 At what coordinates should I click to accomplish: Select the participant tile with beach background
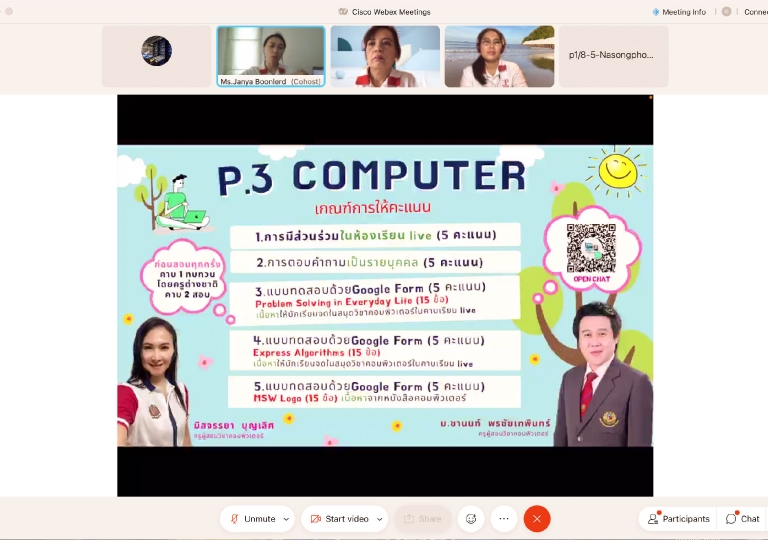(499, 56)
